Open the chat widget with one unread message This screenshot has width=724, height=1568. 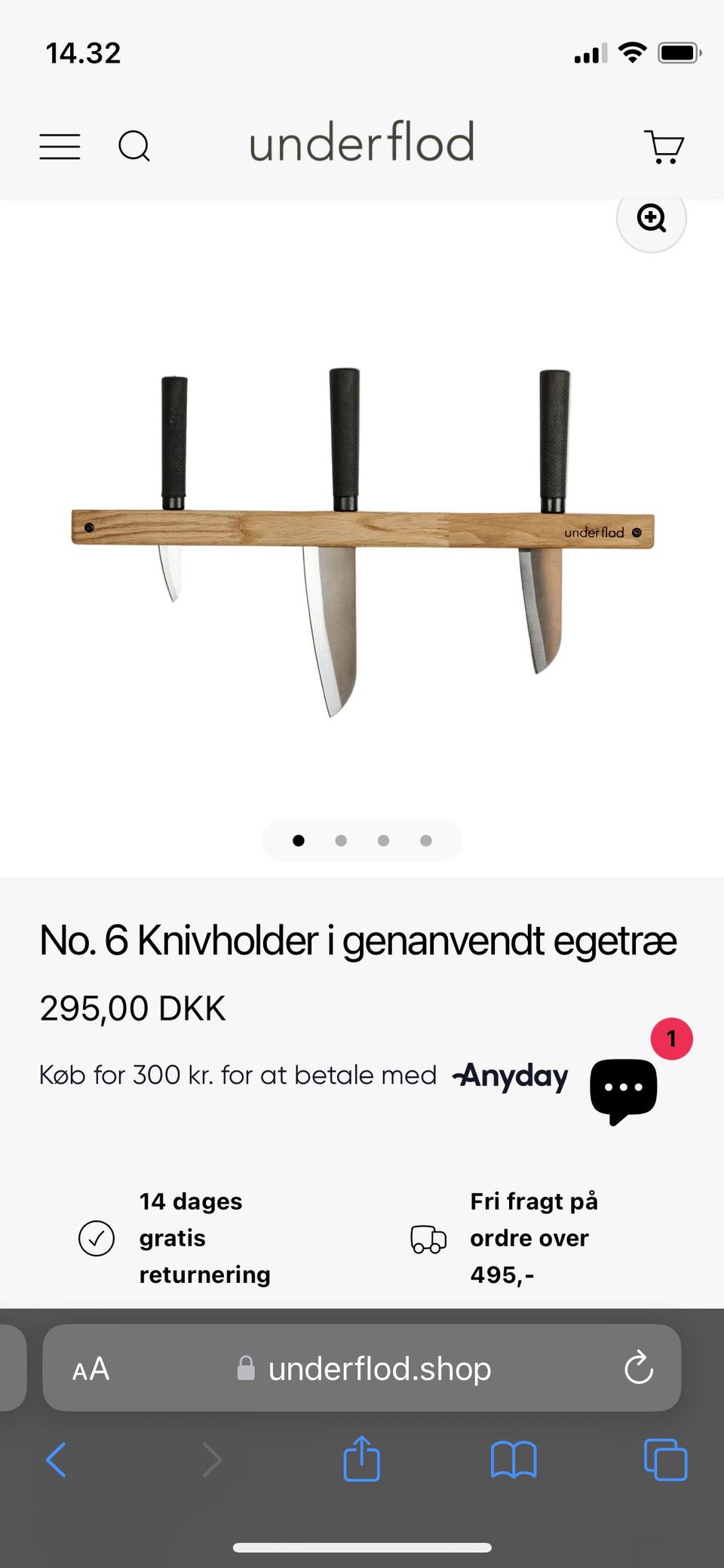click(x=624, y=1088)
